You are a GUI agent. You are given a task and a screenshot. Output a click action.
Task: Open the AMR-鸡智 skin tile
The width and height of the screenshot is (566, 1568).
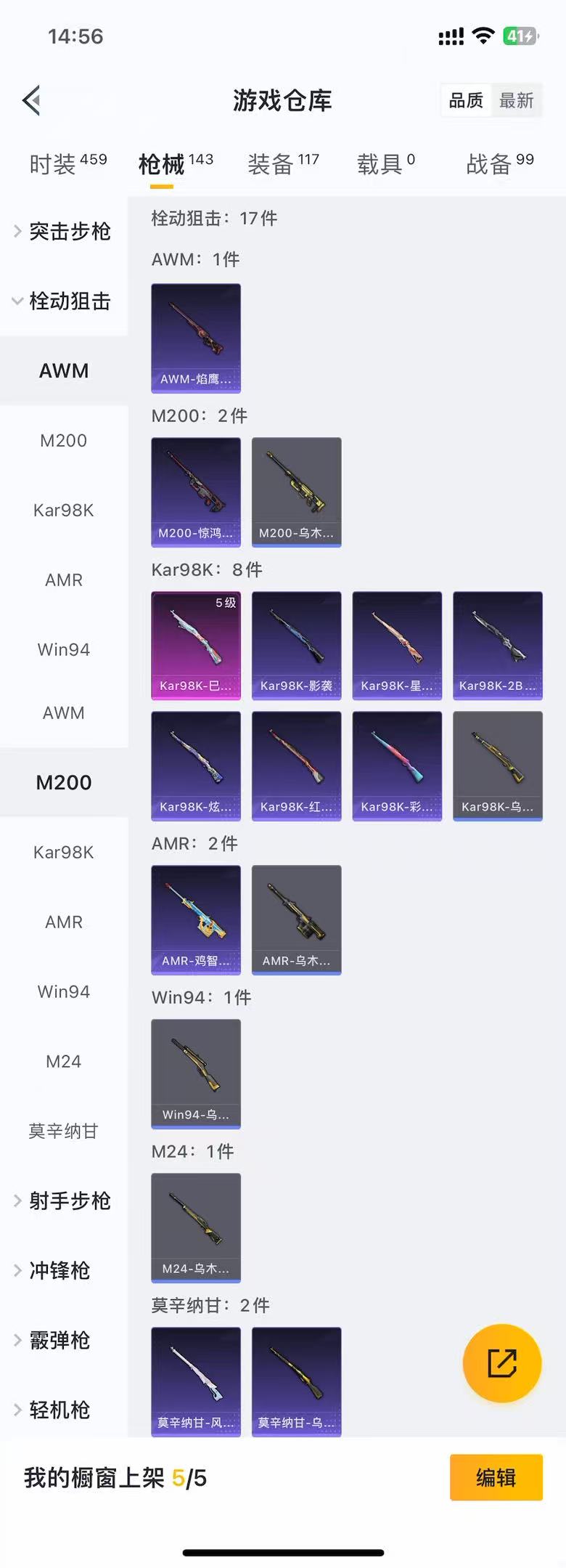(196, 919)
